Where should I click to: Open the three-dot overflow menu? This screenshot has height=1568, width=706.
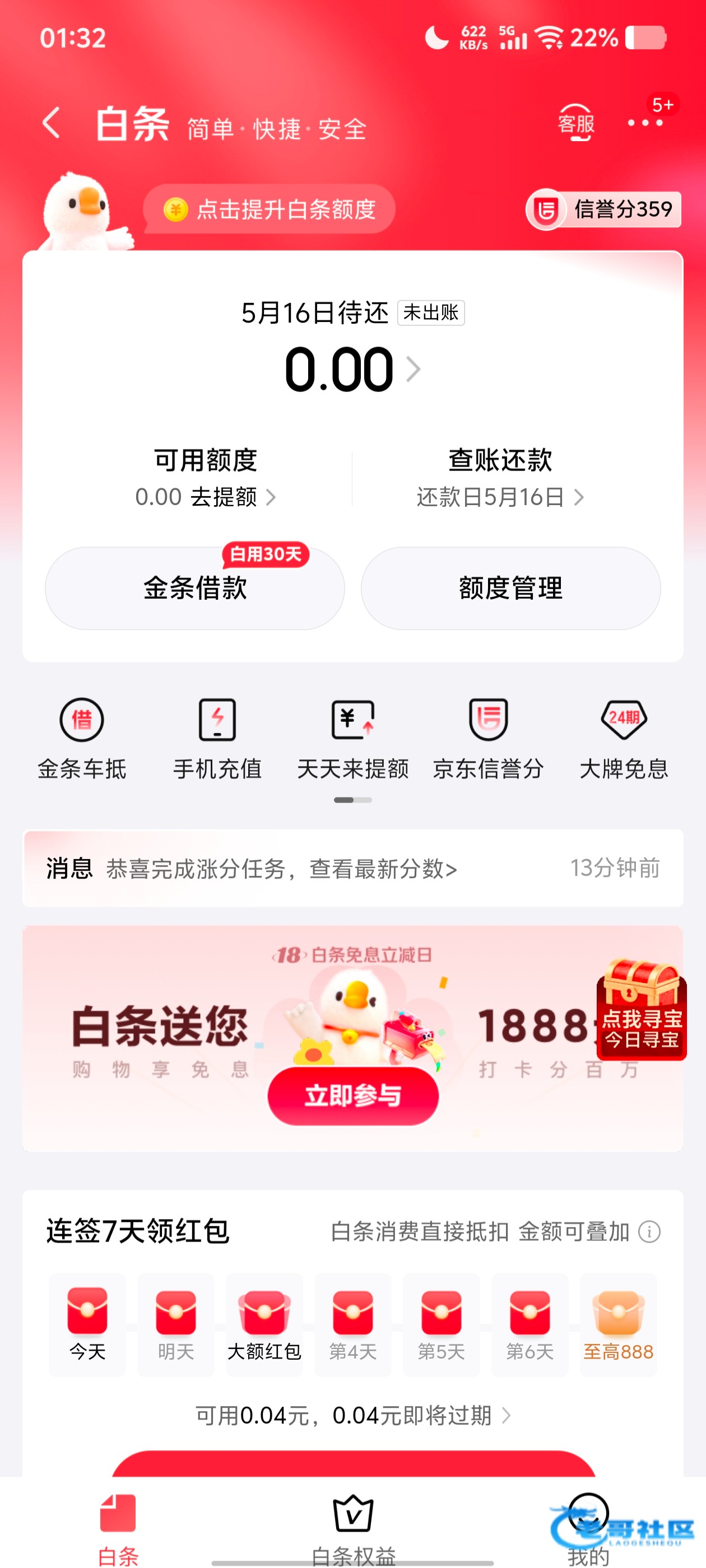(x=644, y=124)
